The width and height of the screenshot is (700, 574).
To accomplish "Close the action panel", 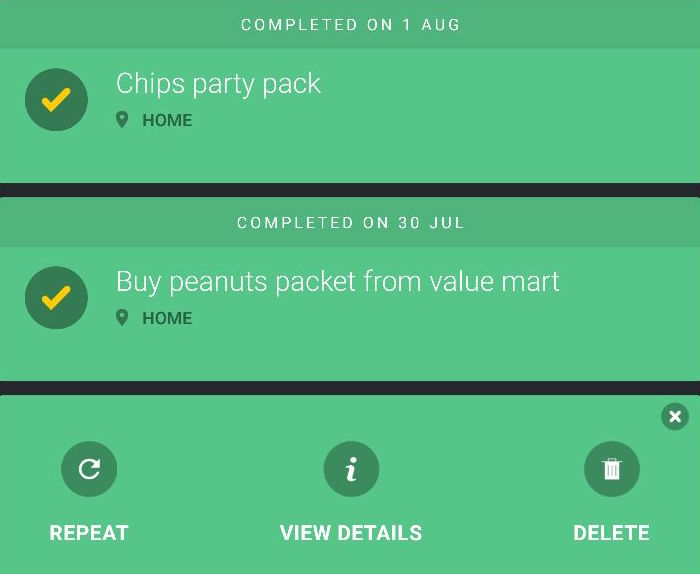I will coord(675,417).
